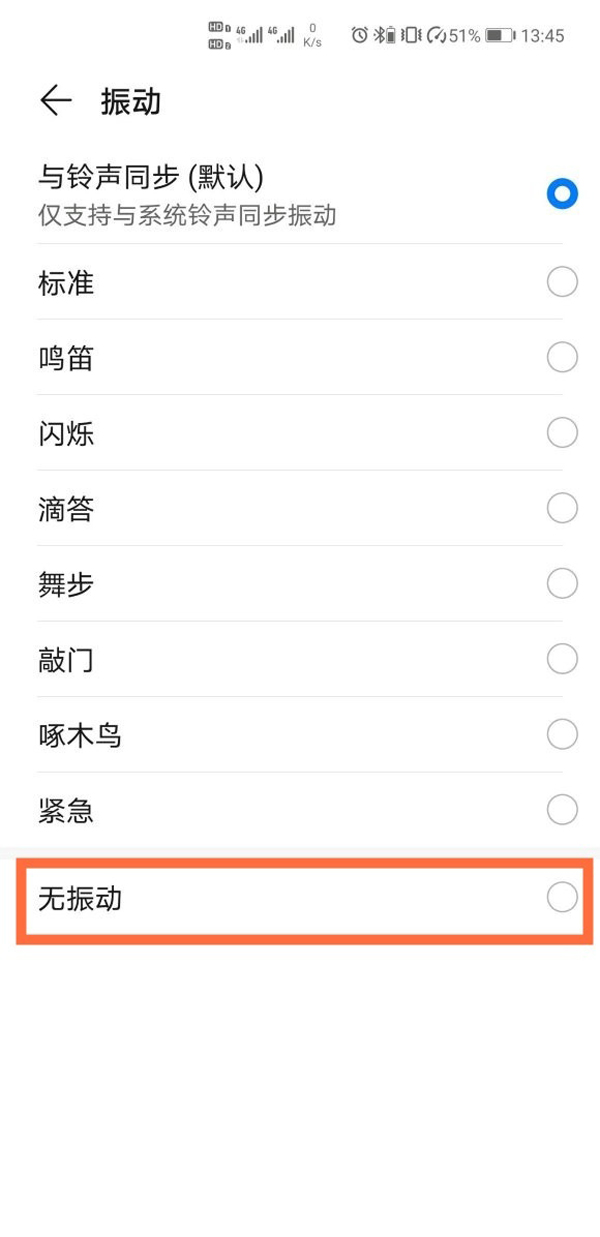This screenshot has width=600, height=1237.
Task: Select 与铃声同步 (默认) vibration option
Action: (x=300, y=196)
